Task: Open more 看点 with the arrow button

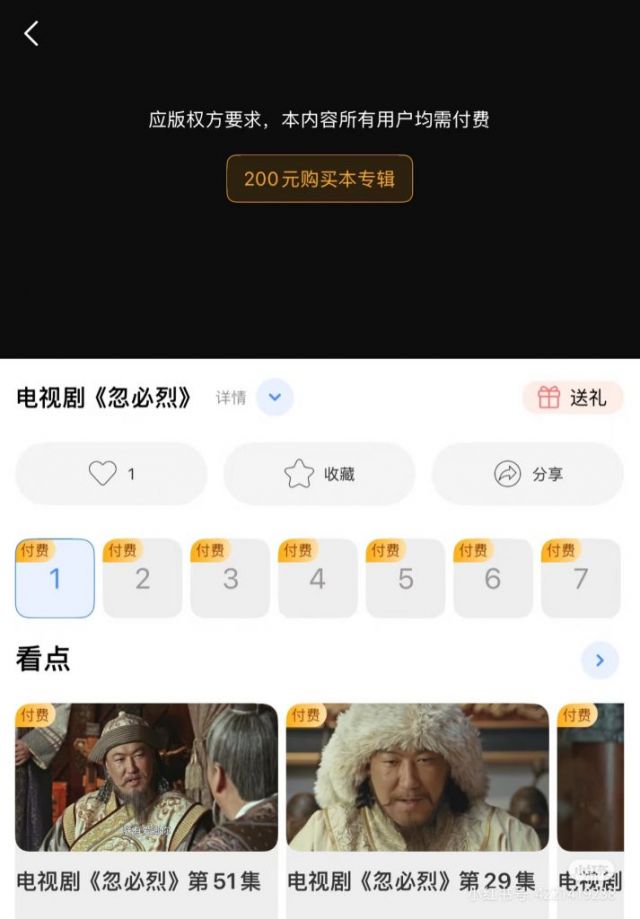Action: click(600, 660)
